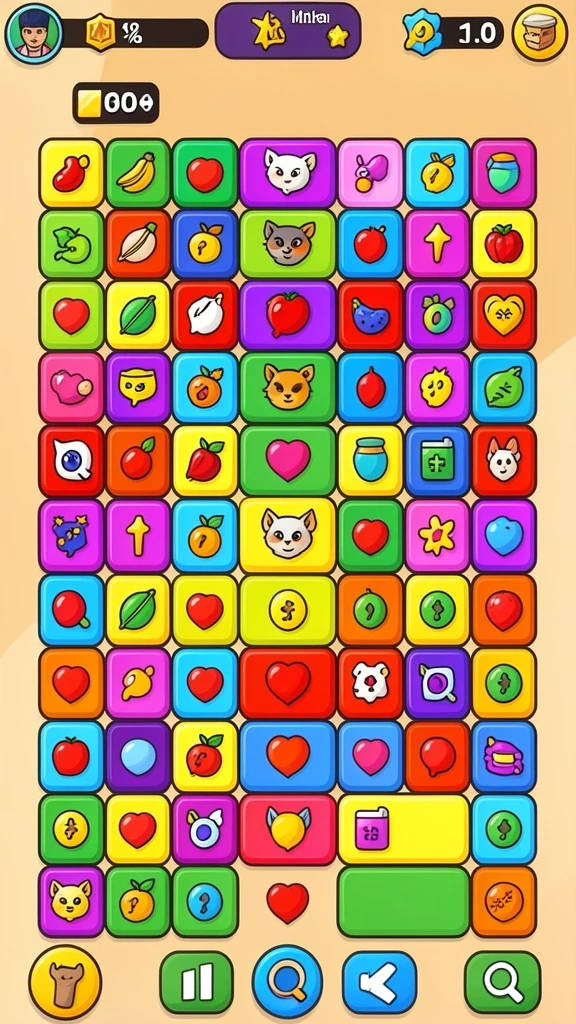Select the pink book on wide yellow tile

(x=404, y=829)
